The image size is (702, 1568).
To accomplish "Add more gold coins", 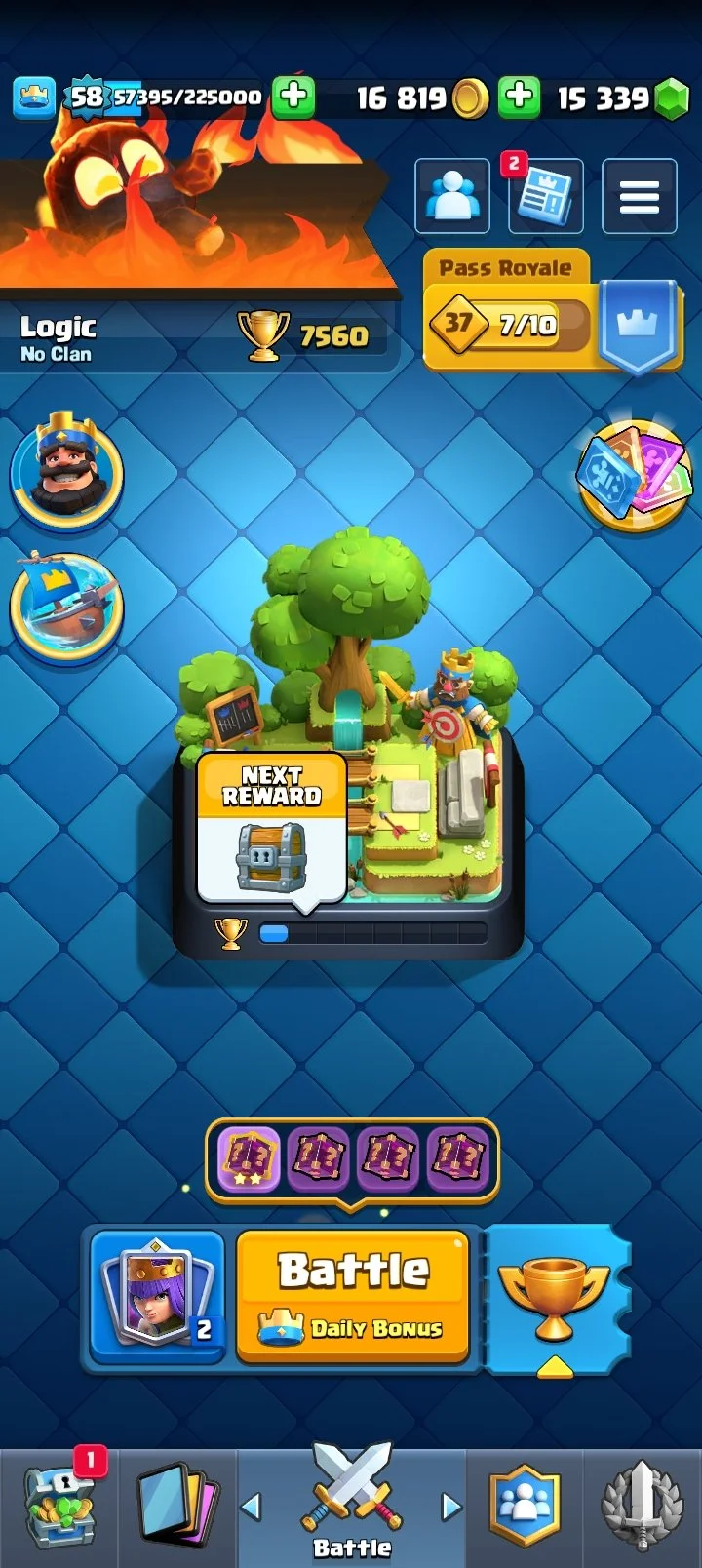I will (x=520, y=98).
